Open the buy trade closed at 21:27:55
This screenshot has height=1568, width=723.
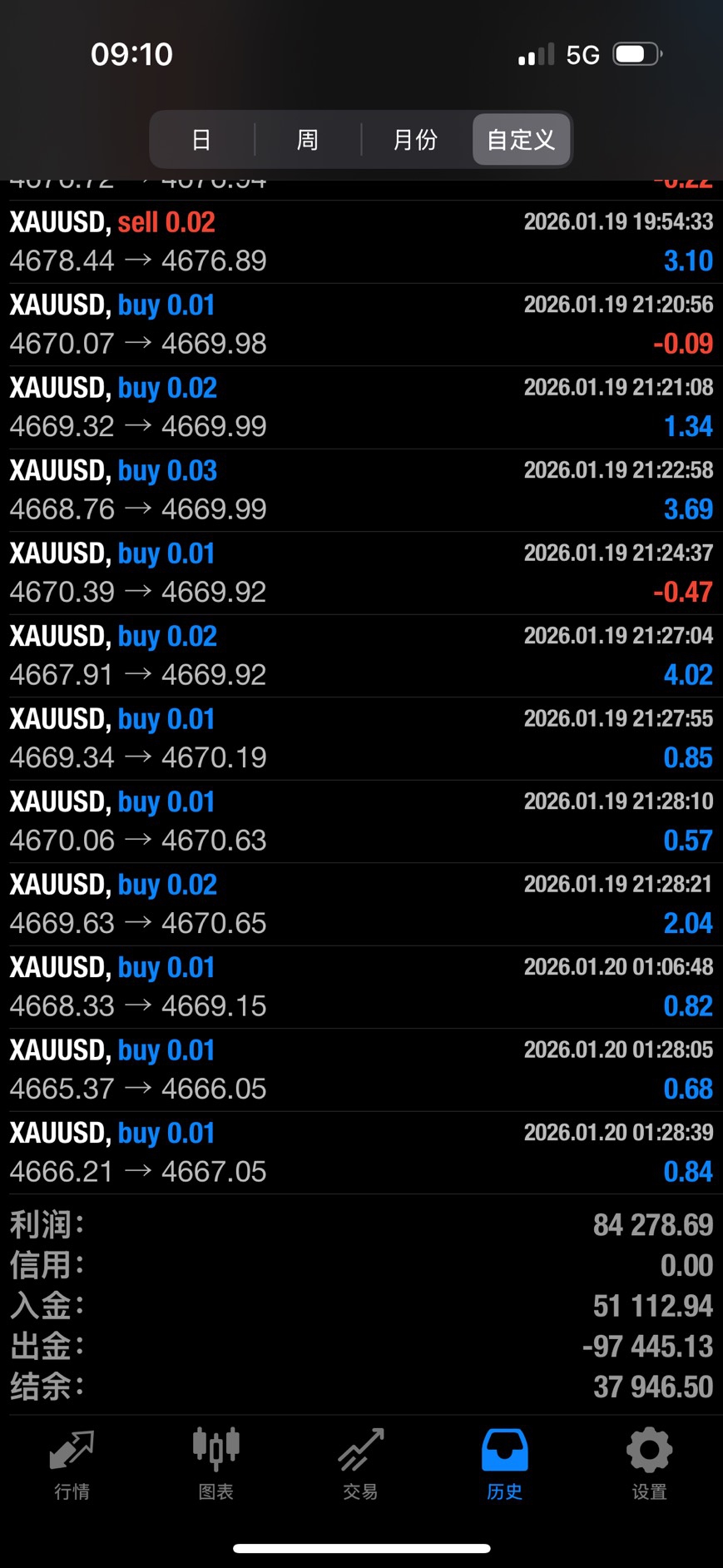(361, 738)
